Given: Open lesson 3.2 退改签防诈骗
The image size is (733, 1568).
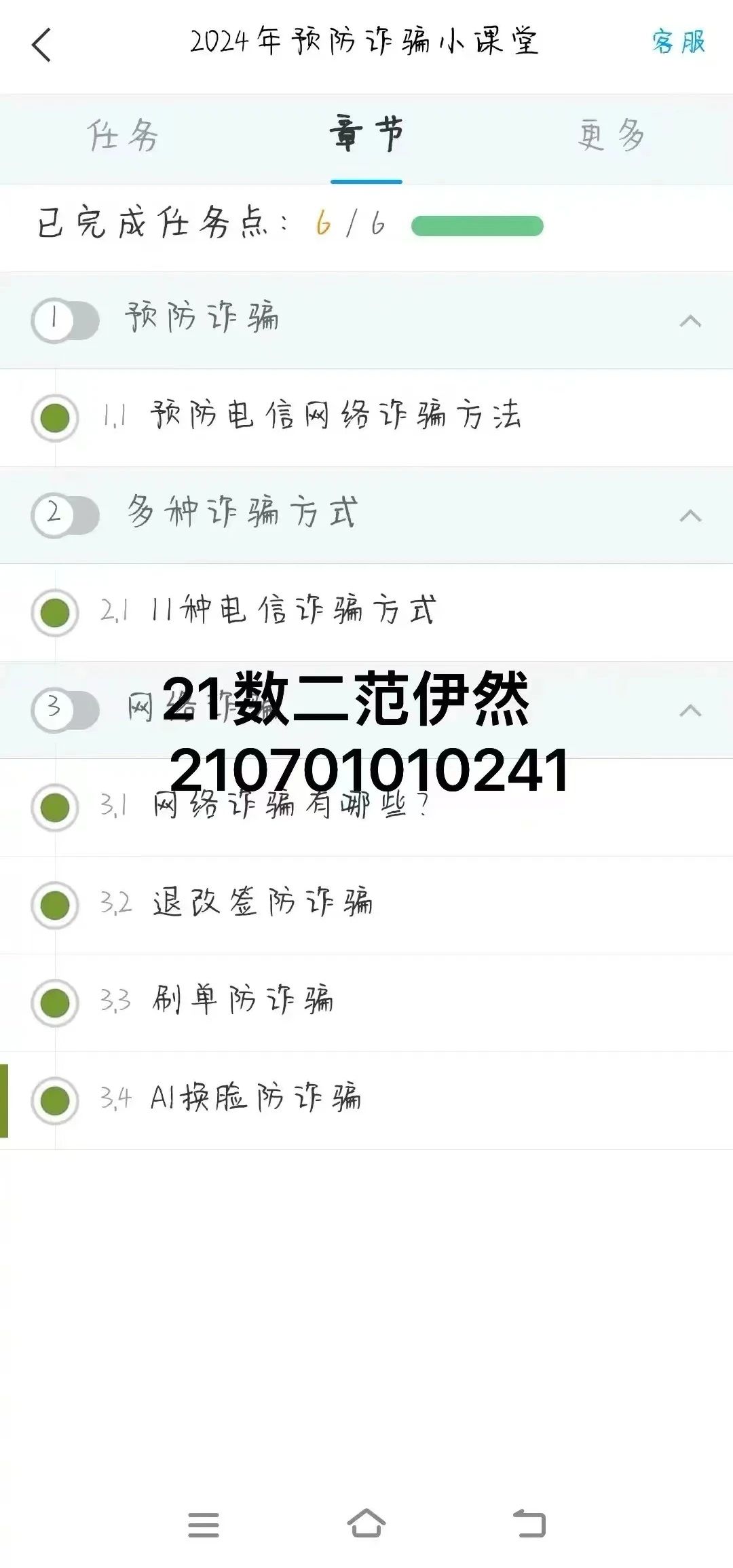Looking at the screenshot, I should pyautogui.click(x=366, y=905).
